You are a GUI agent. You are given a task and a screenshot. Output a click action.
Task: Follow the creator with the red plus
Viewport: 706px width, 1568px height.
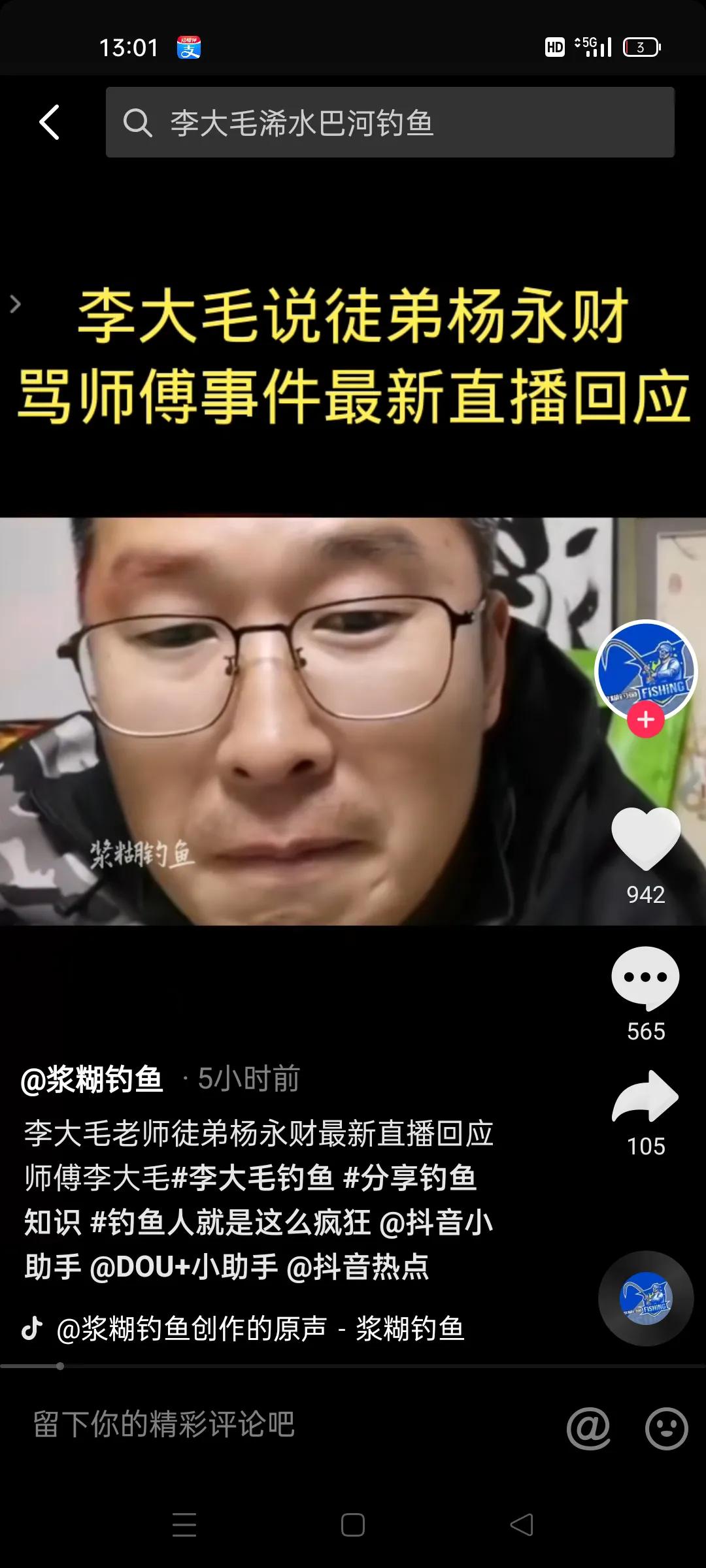click(x=646, y=719)
